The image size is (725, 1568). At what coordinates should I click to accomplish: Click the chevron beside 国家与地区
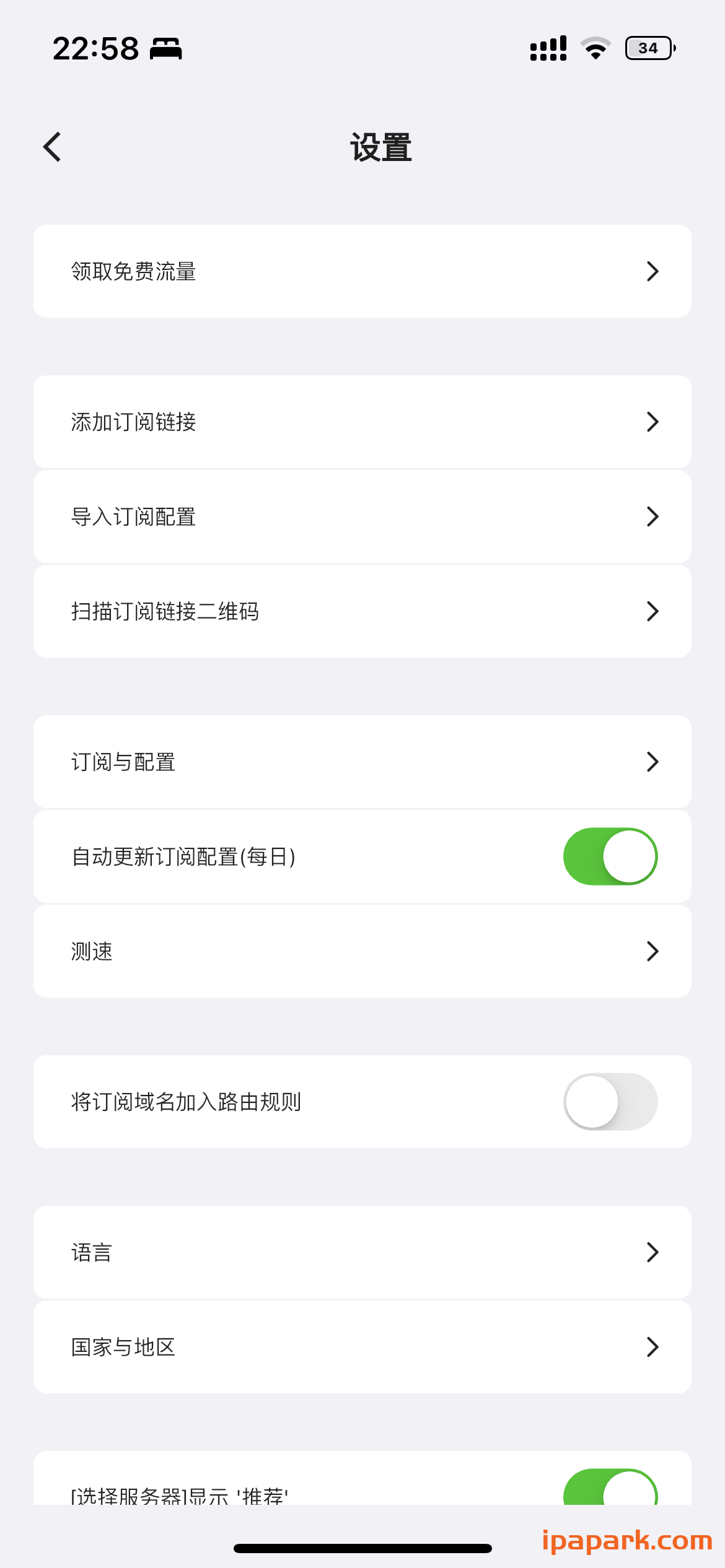(652, 1347)
